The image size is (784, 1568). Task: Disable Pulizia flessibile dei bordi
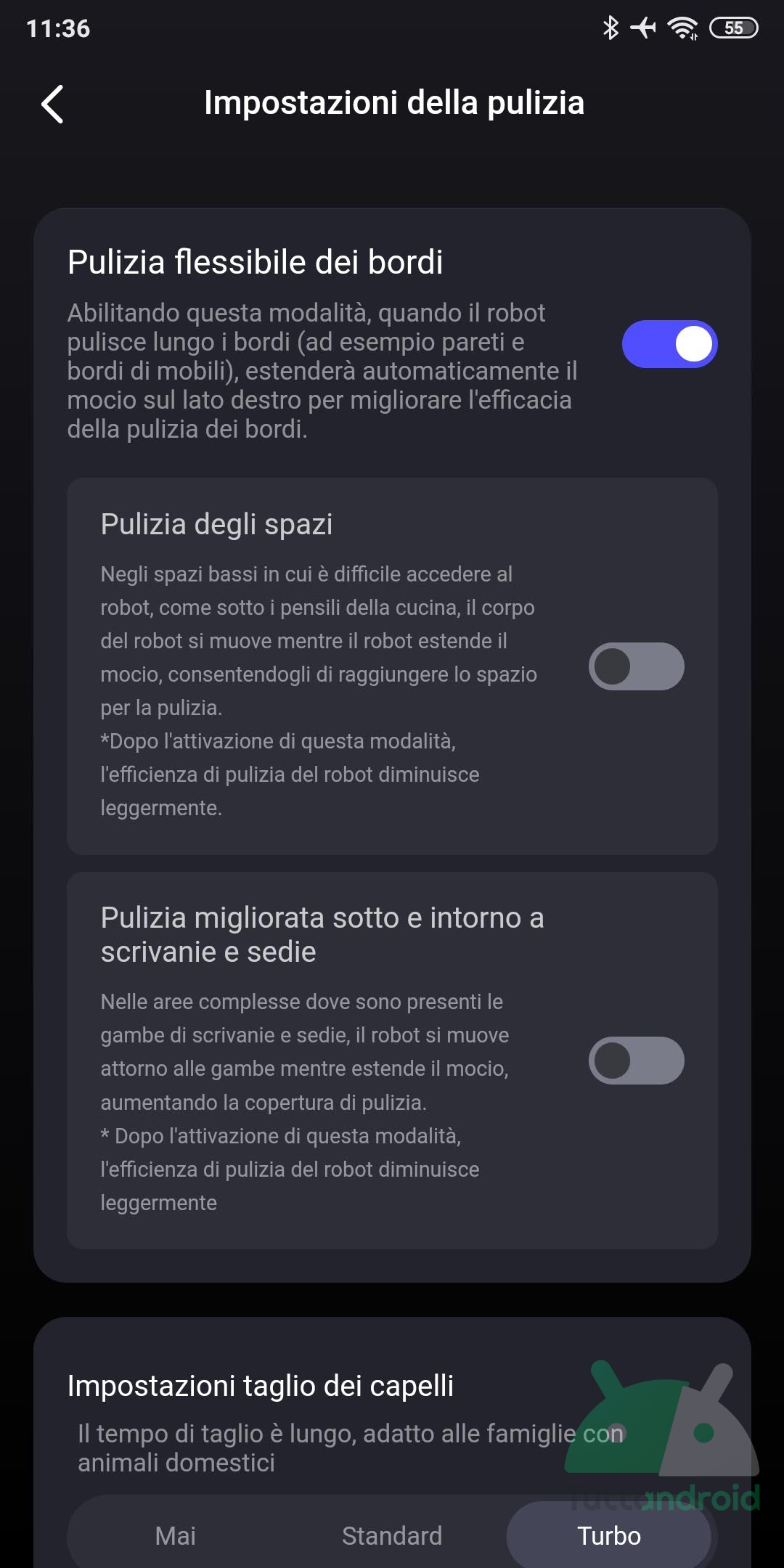pos(669,344)
